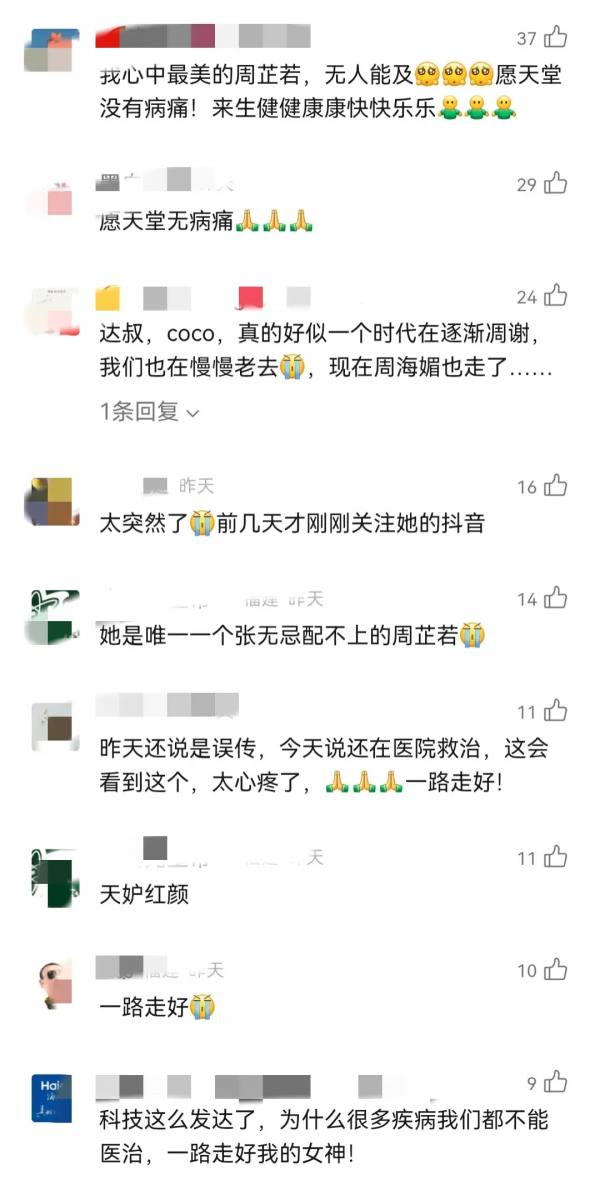Image resolution: width=600 pixels, height=1190 pixels.
Task: Expand the 1条回复 replies
Action: point(149,411)
